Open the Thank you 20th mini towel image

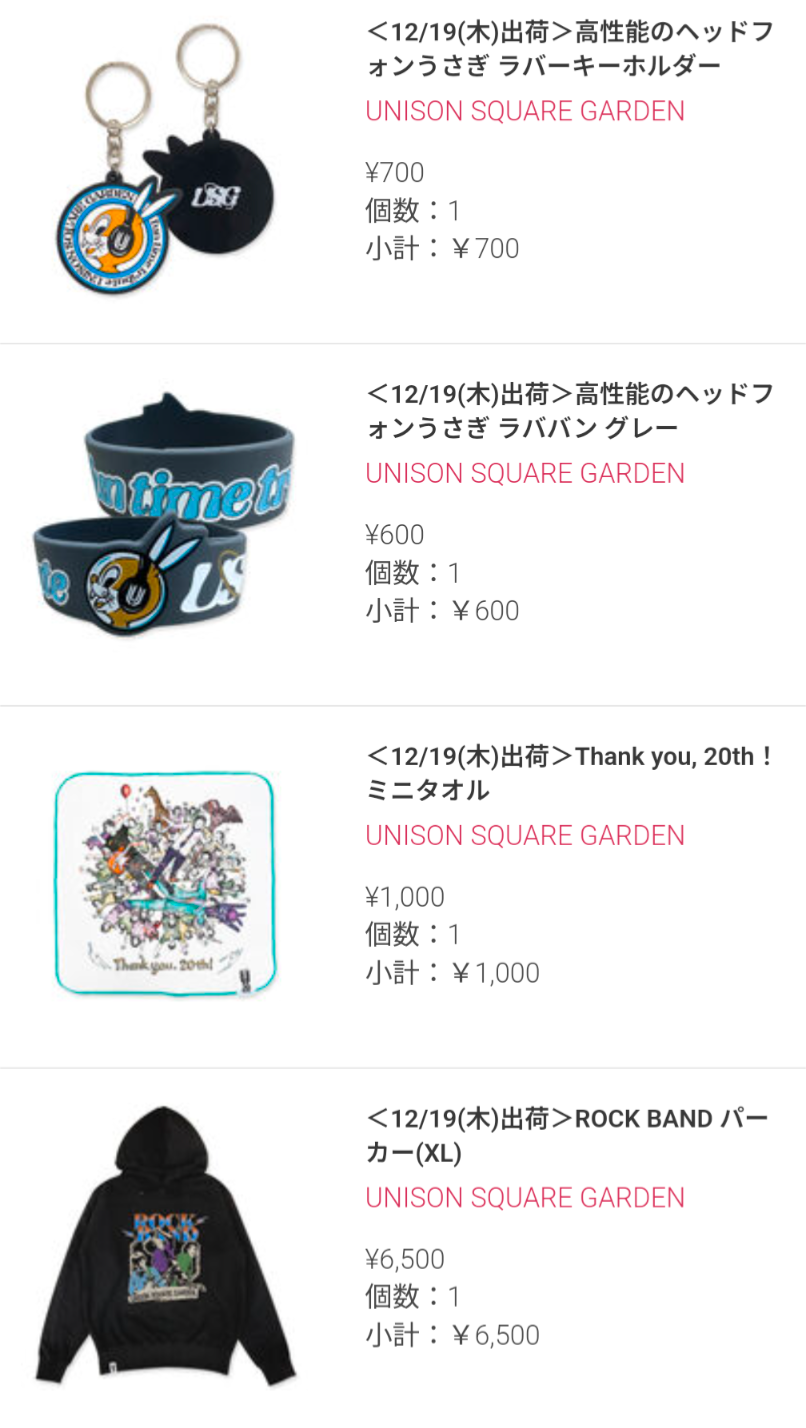click(x=165, y=884)
